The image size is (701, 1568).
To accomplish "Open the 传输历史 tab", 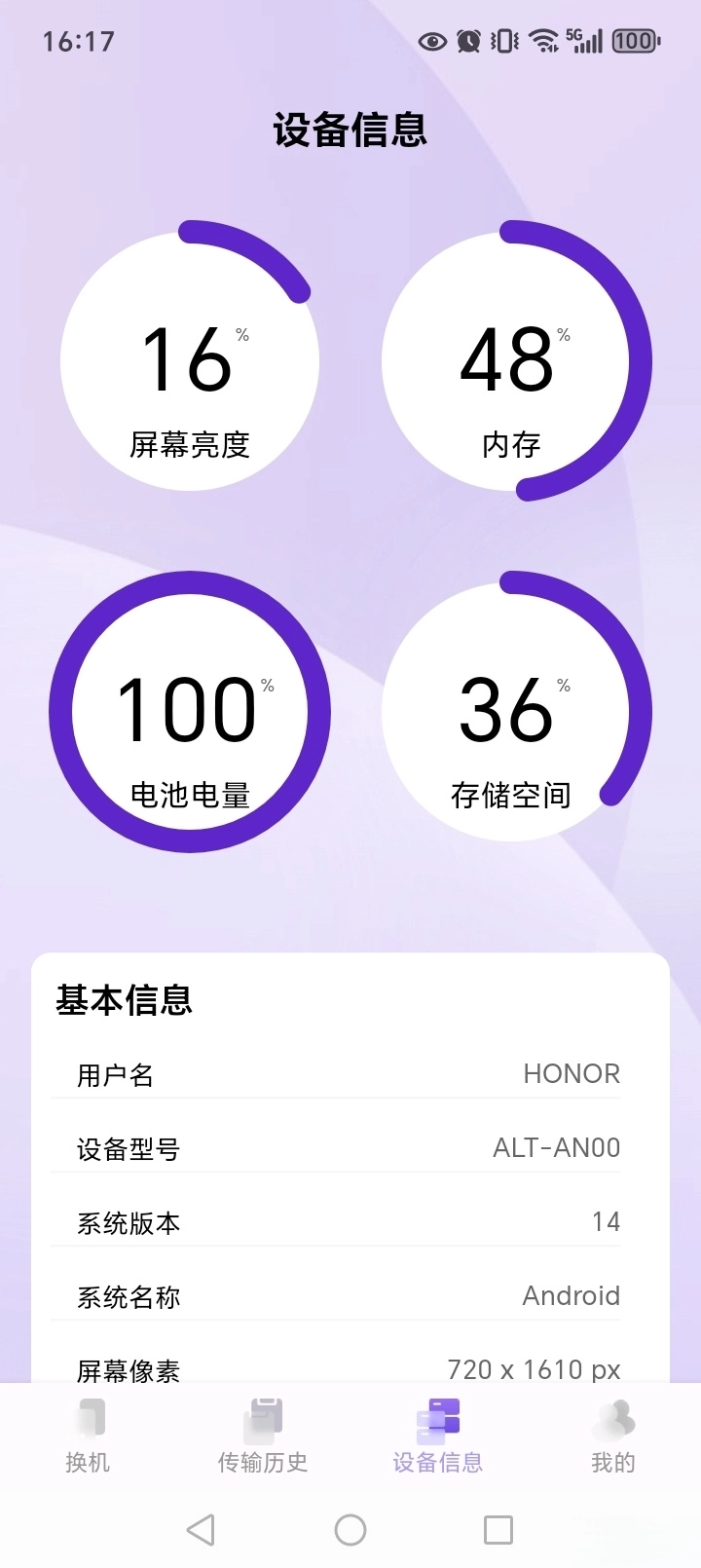I will (263, 1436).
